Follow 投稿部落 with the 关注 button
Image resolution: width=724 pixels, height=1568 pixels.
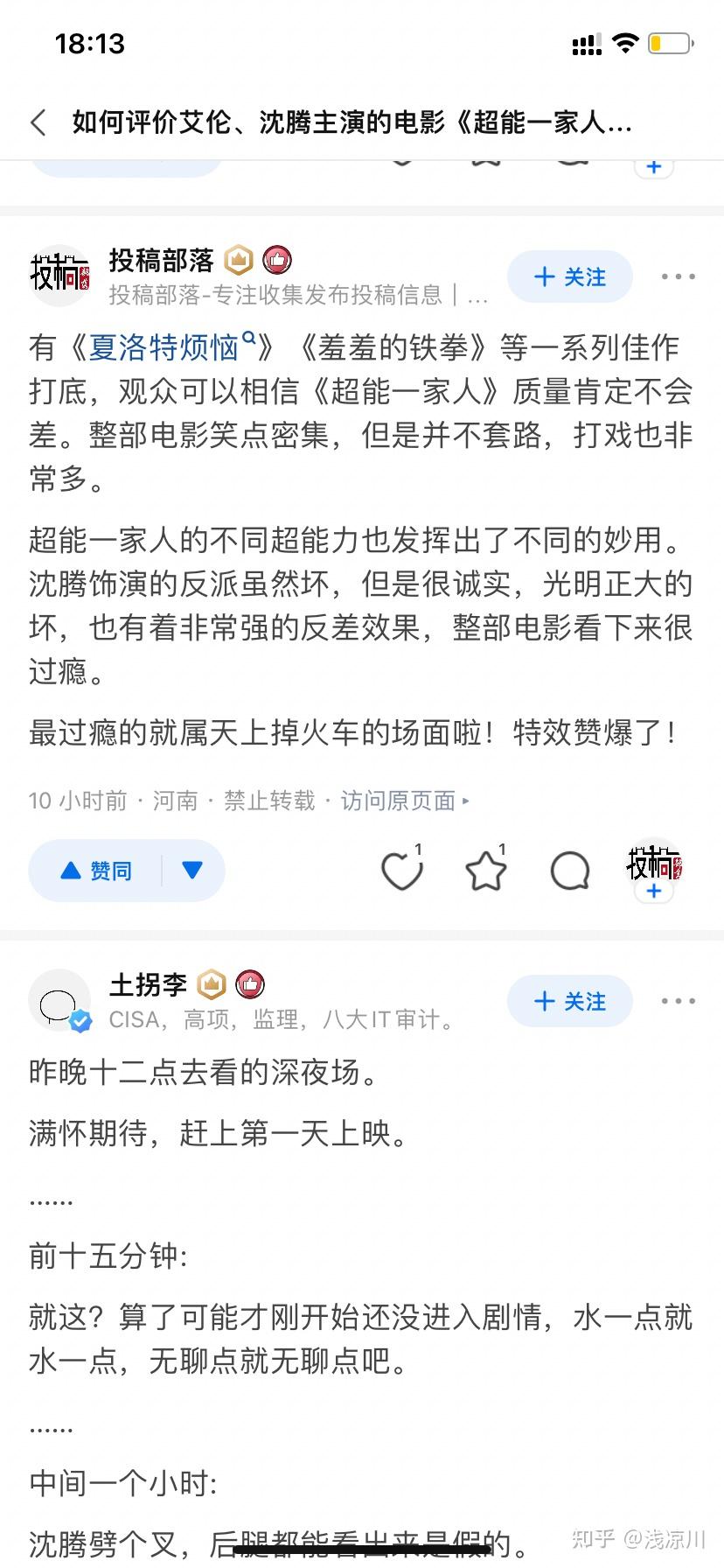570,277
